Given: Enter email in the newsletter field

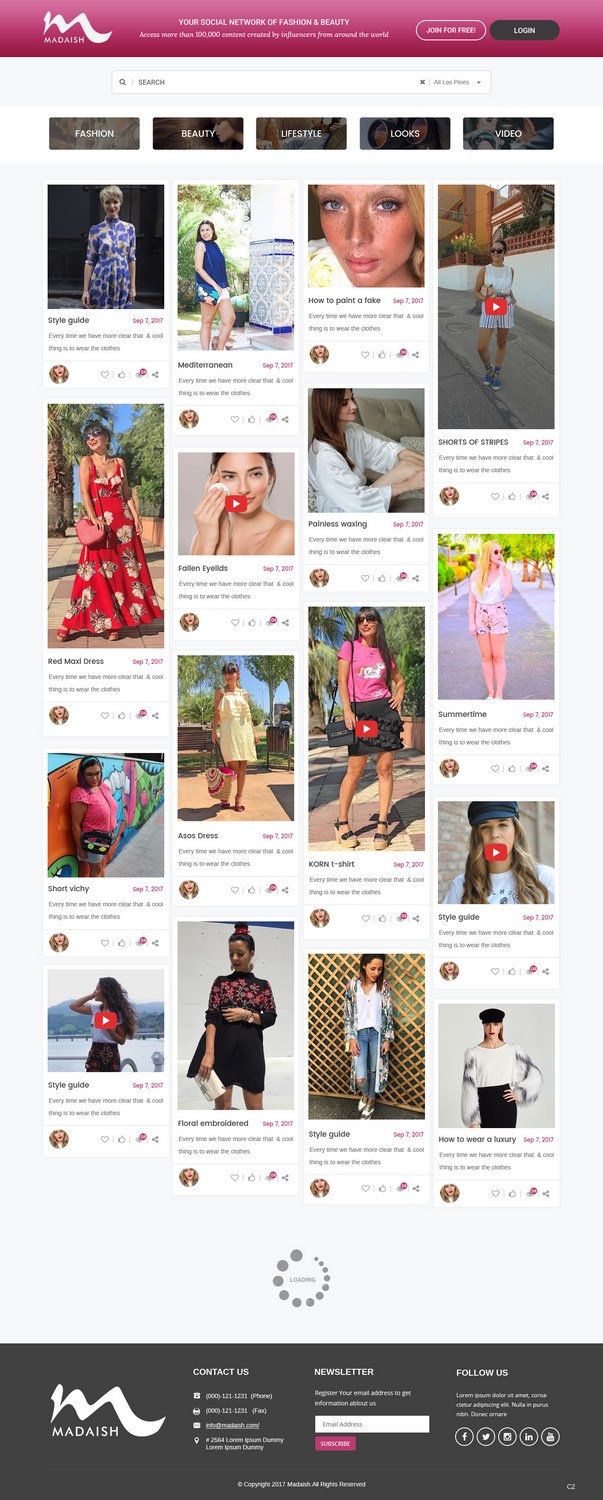Looking at the screenshot, I should (x=371, y=1424).
